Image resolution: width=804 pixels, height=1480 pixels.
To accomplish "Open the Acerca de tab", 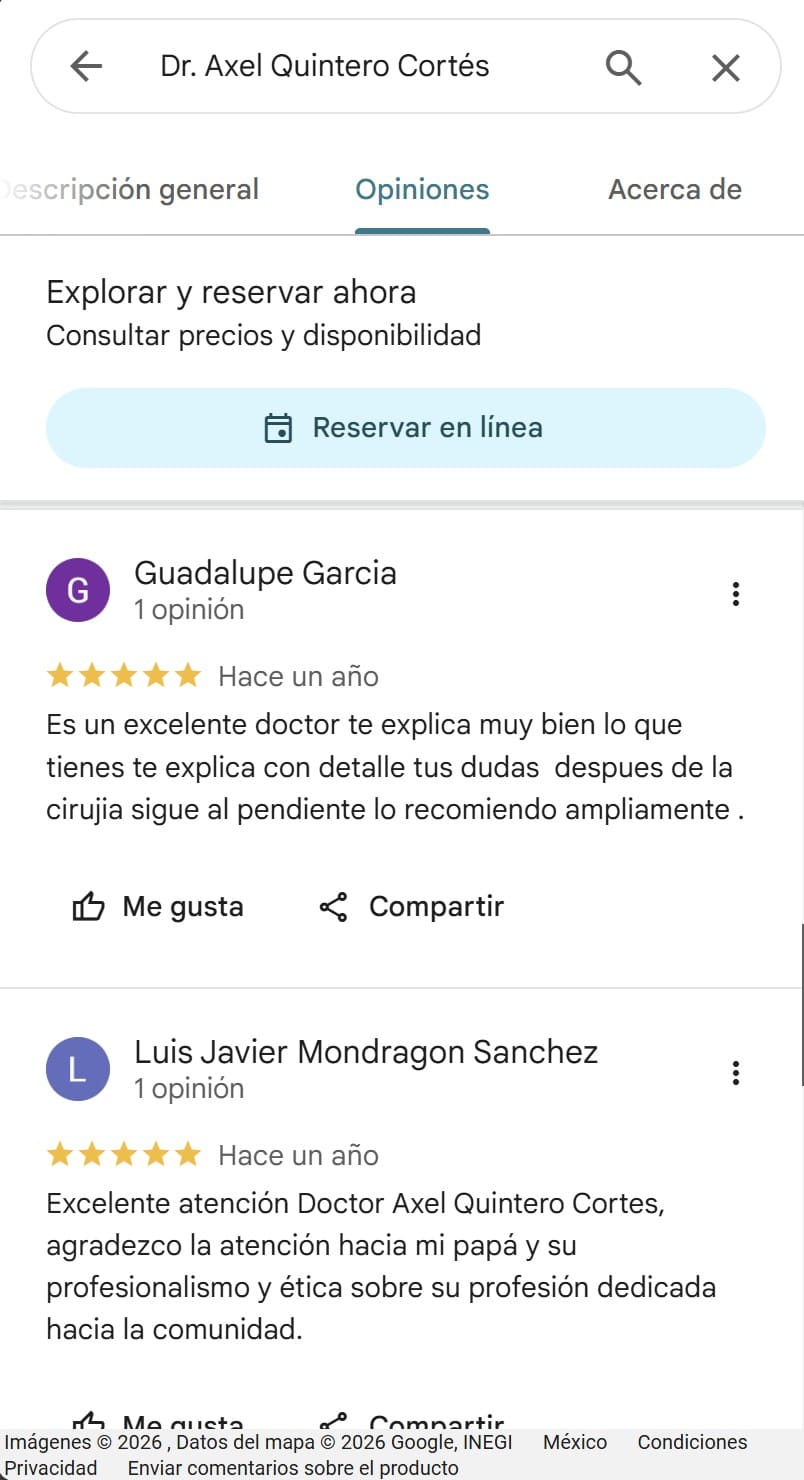I will coord(674,189).
